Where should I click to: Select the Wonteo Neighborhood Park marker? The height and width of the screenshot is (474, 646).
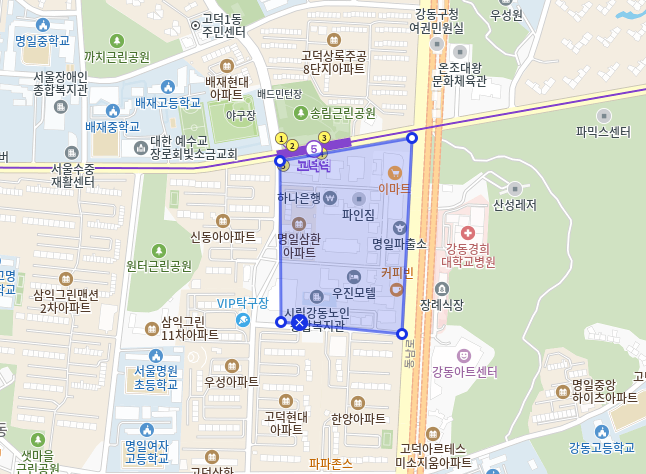tap(158, 249)
